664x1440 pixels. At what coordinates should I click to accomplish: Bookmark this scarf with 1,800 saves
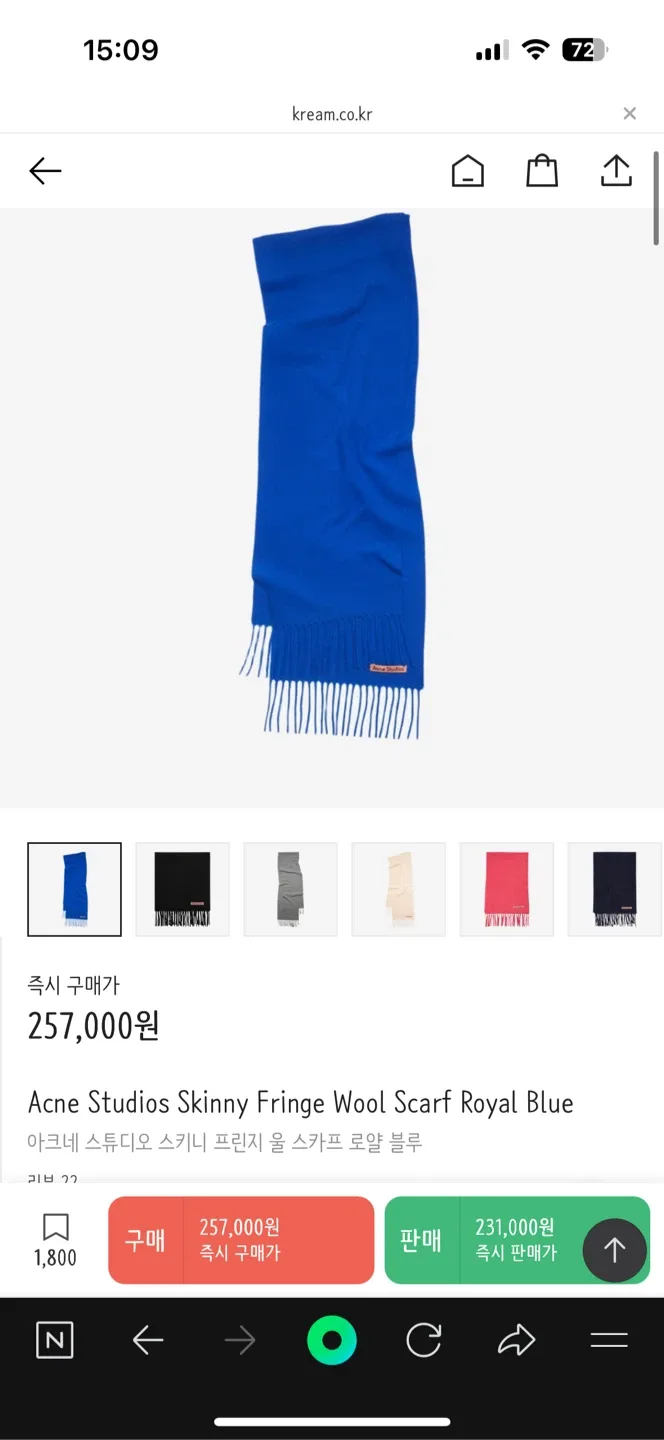click(55, 1240)
